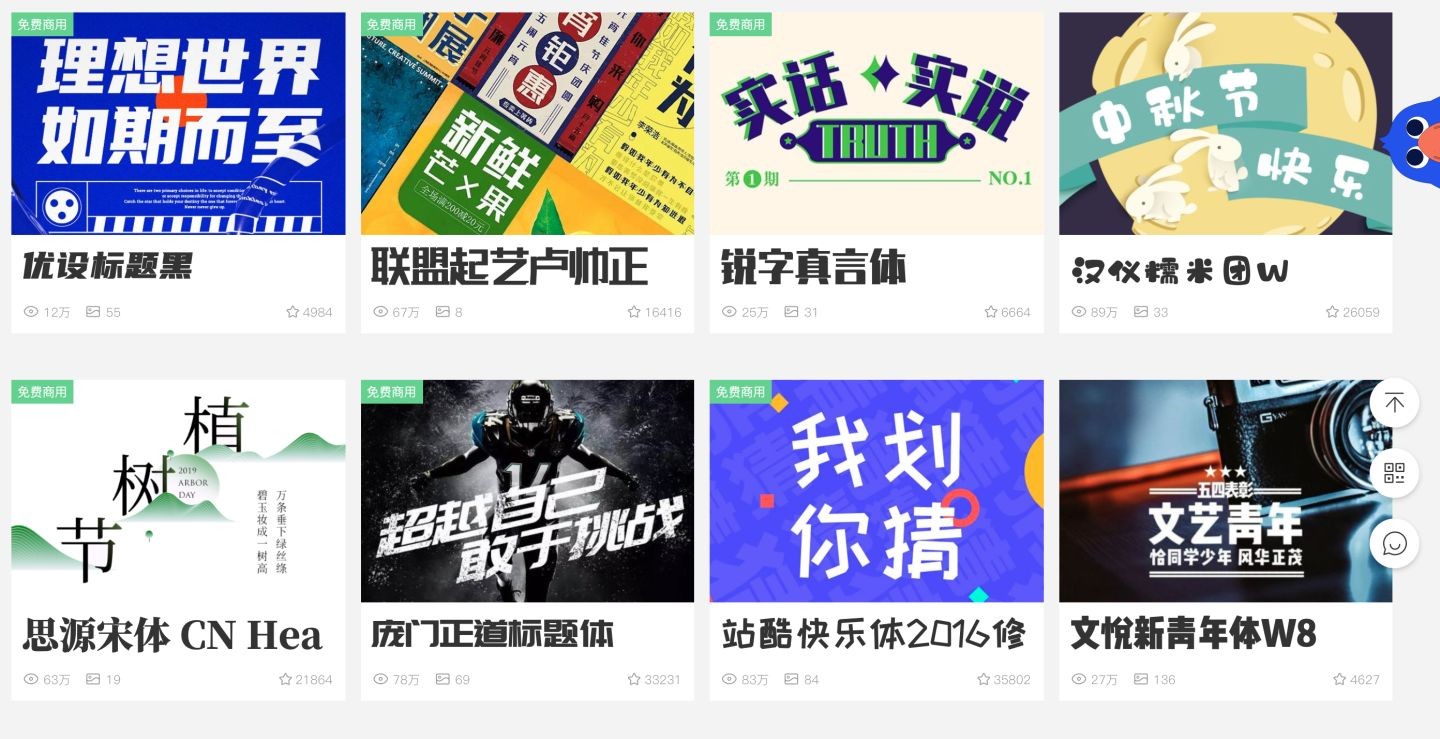Tap the back-to-top arrow button
The image size is (1440, 739).
click(x=1394, y=403)
